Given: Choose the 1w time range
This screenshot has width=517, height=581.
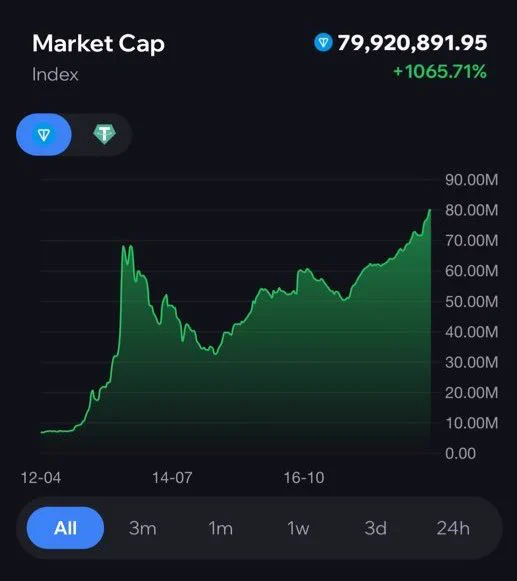Looking at the screenshot, I should pos(298,528).
